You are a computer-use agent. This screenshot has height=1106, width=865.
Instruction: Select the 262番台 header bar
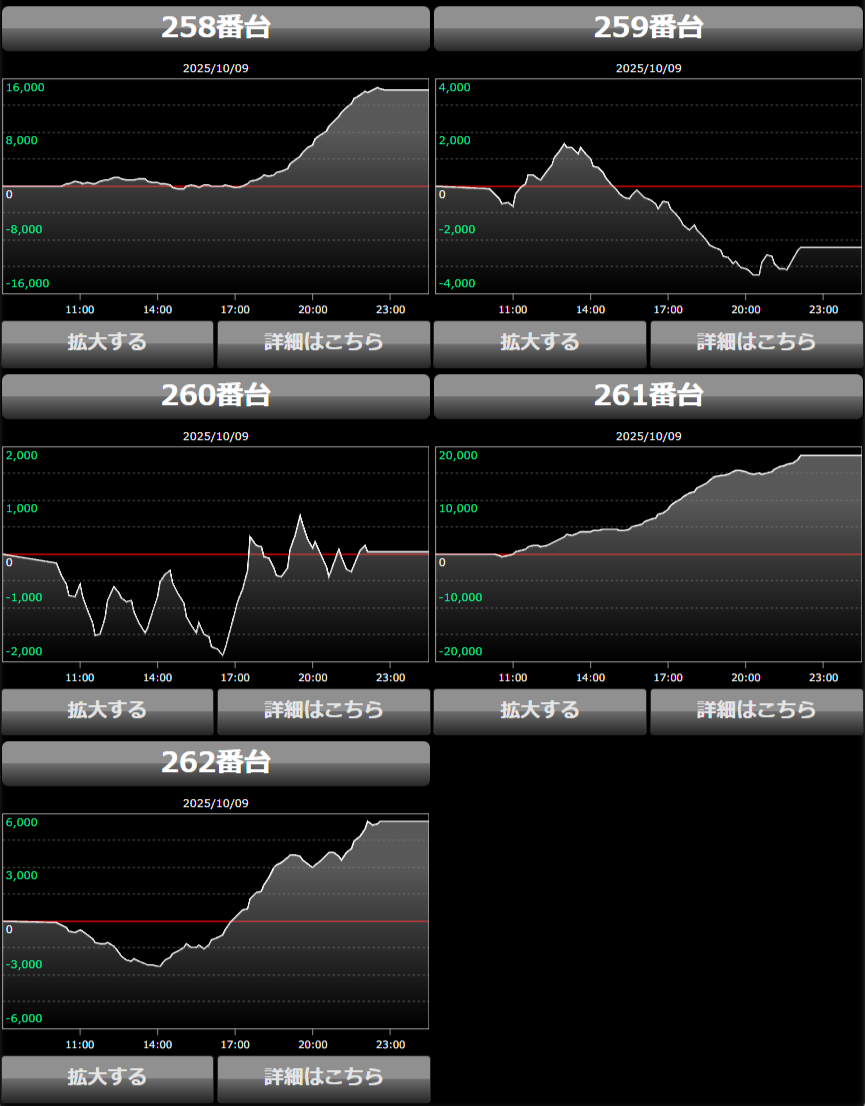[215, 763]
